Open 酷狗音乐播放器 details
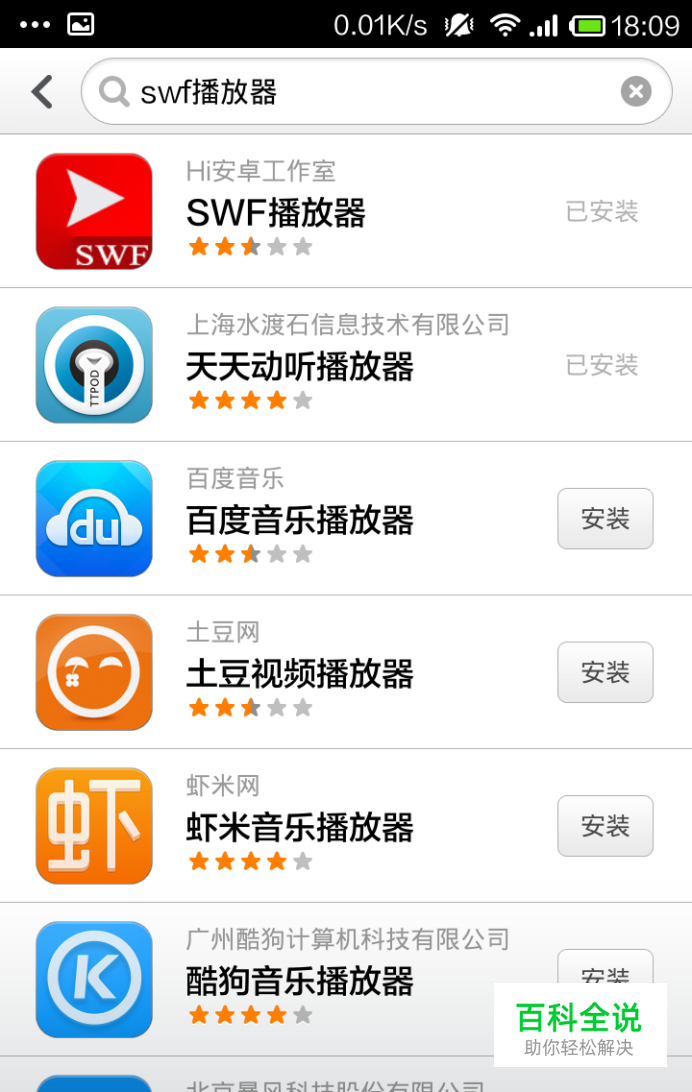692x1092 pixels. click(x=300, y=981)
